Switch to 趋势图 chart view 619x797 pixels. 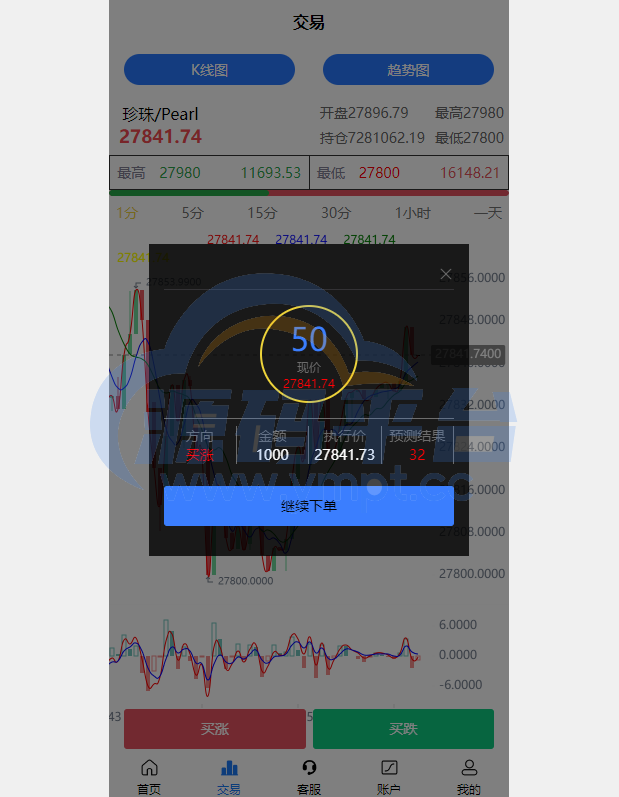tap(408, 70)
